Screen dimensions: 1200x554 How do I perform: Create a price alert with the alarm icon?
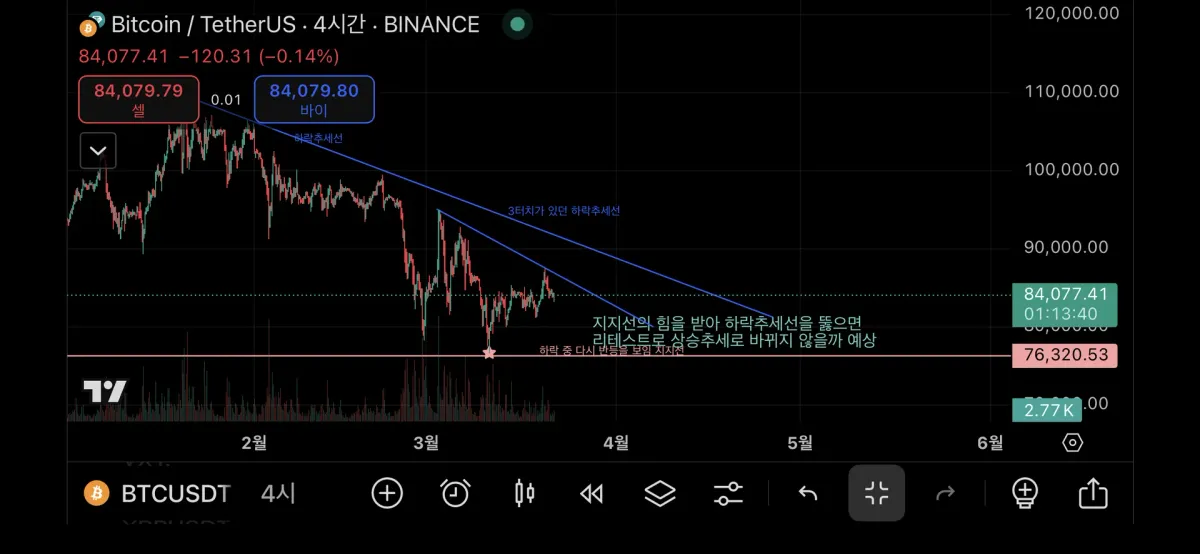[x=456, y=493]
